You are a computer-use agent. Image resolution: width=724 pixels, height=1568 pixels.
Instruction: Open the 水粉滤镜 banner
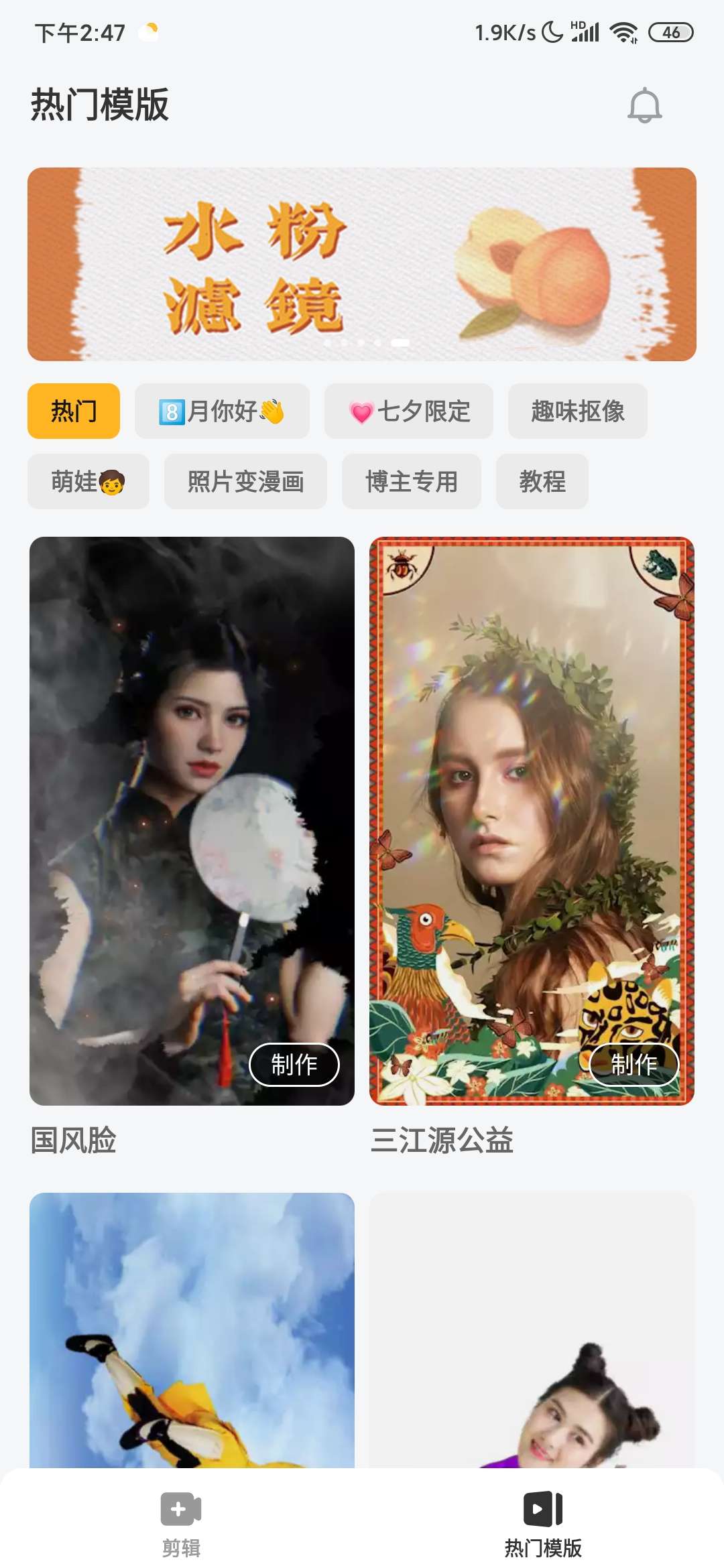(362, 264)
